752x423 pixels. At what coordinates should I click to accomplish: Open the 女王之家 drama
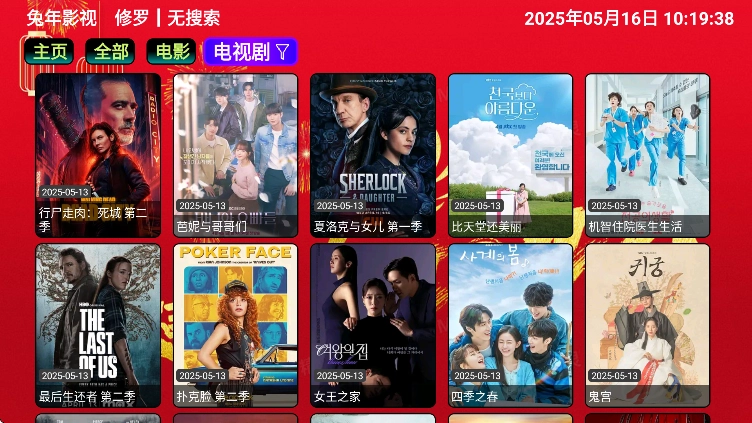click(373, 325)
